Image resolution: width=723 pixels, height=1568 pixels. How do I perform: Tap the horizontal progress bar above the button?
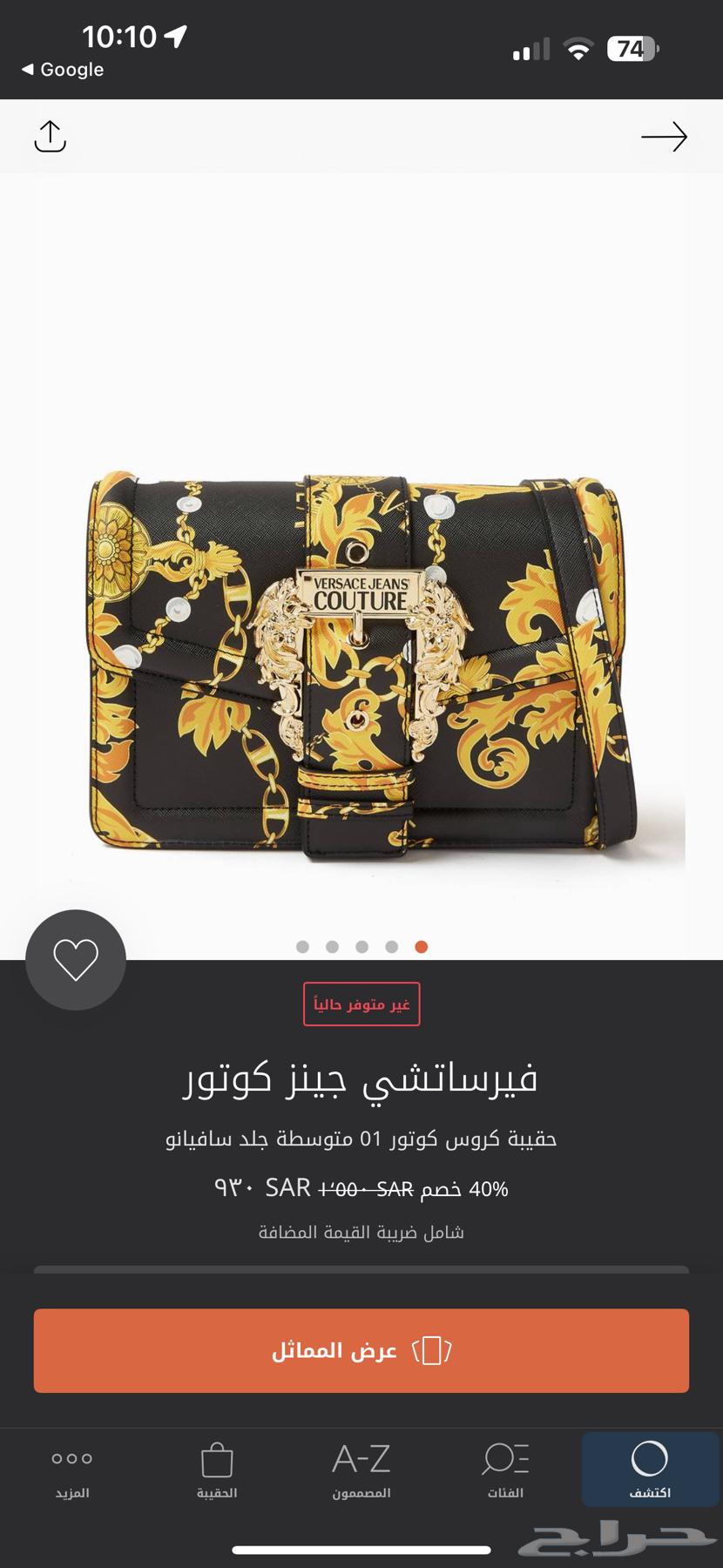[x=361, y=1271]
